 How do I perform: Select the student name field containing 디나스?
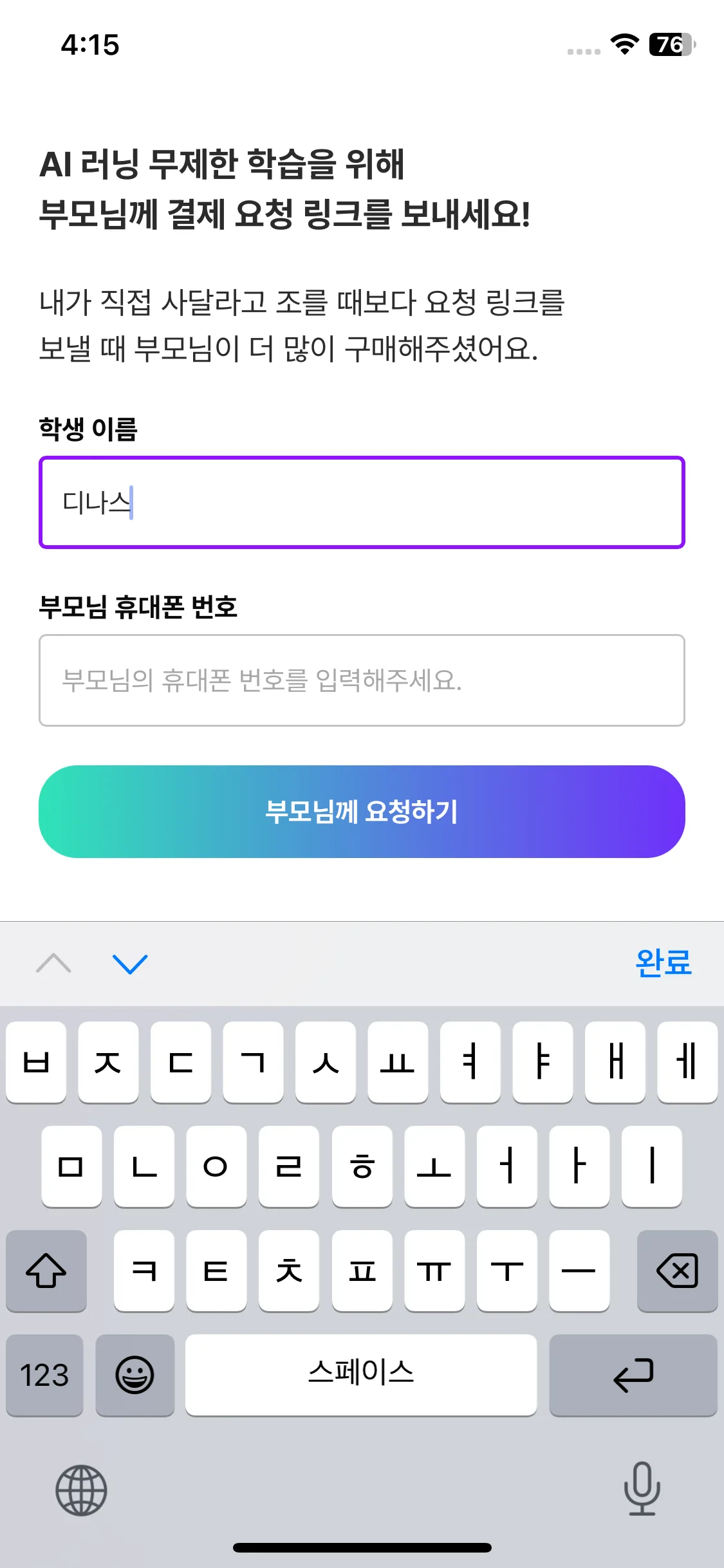(x=362, y=502)
